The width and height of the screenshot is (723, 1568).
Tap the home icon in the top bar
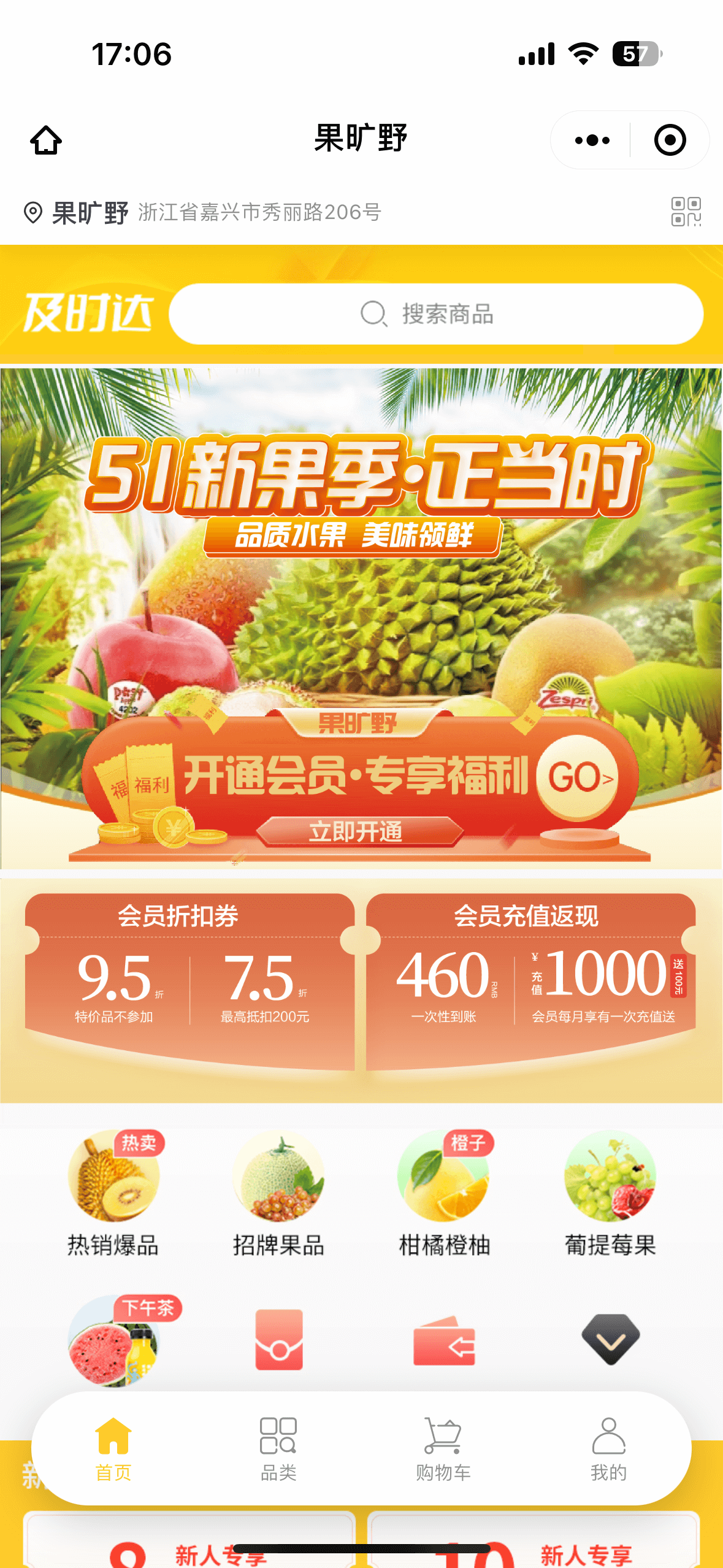(46, 140)
